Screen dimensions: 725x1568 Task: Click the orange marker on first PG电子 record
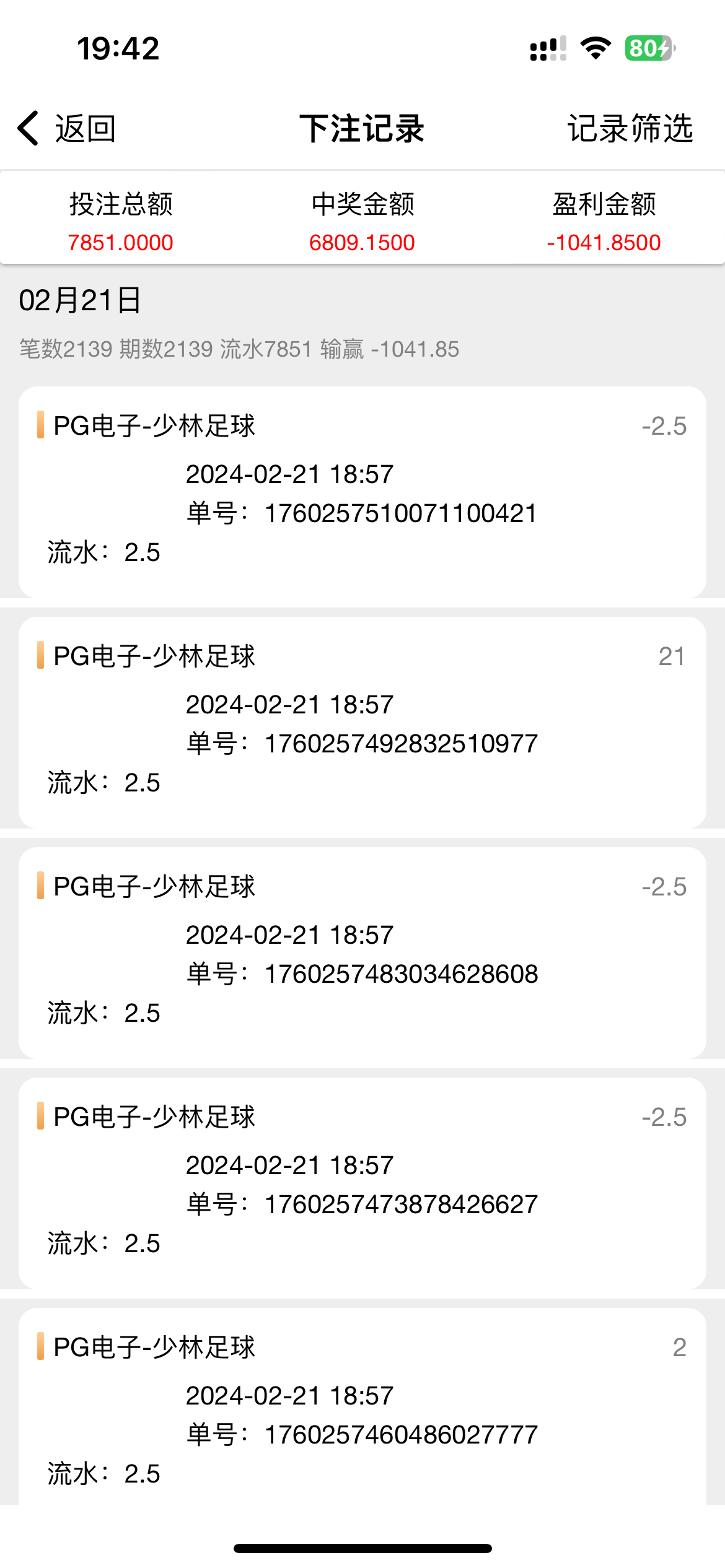coord(41,425)
